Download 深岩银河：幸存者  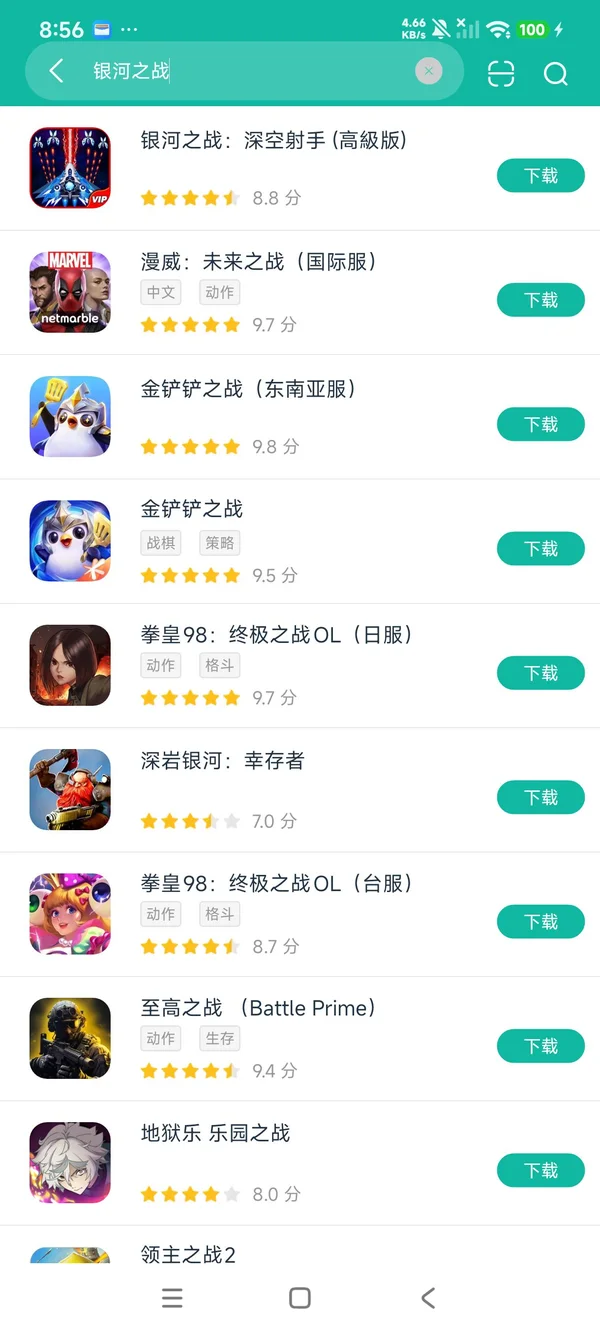pyautogui.click(x=540, y=797)
